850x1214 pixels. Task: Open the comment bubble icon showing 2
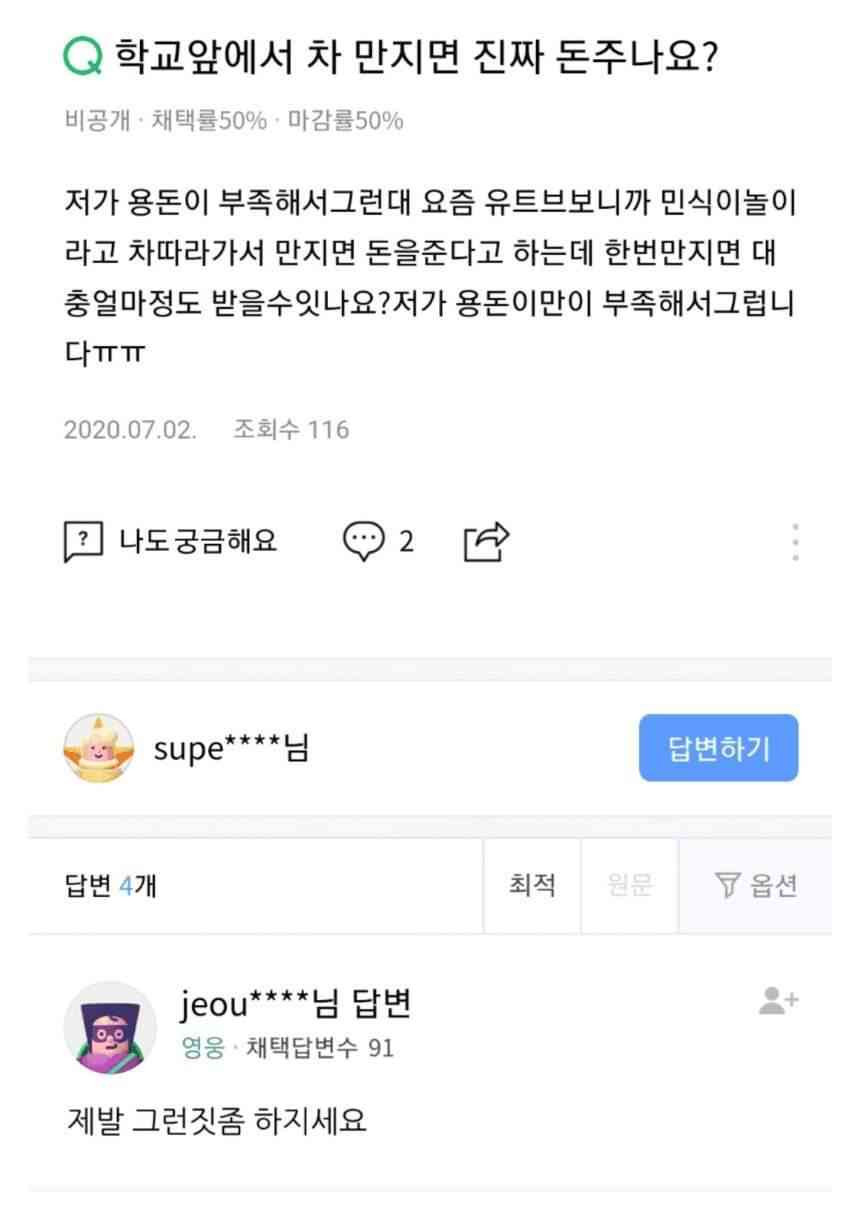366,541
